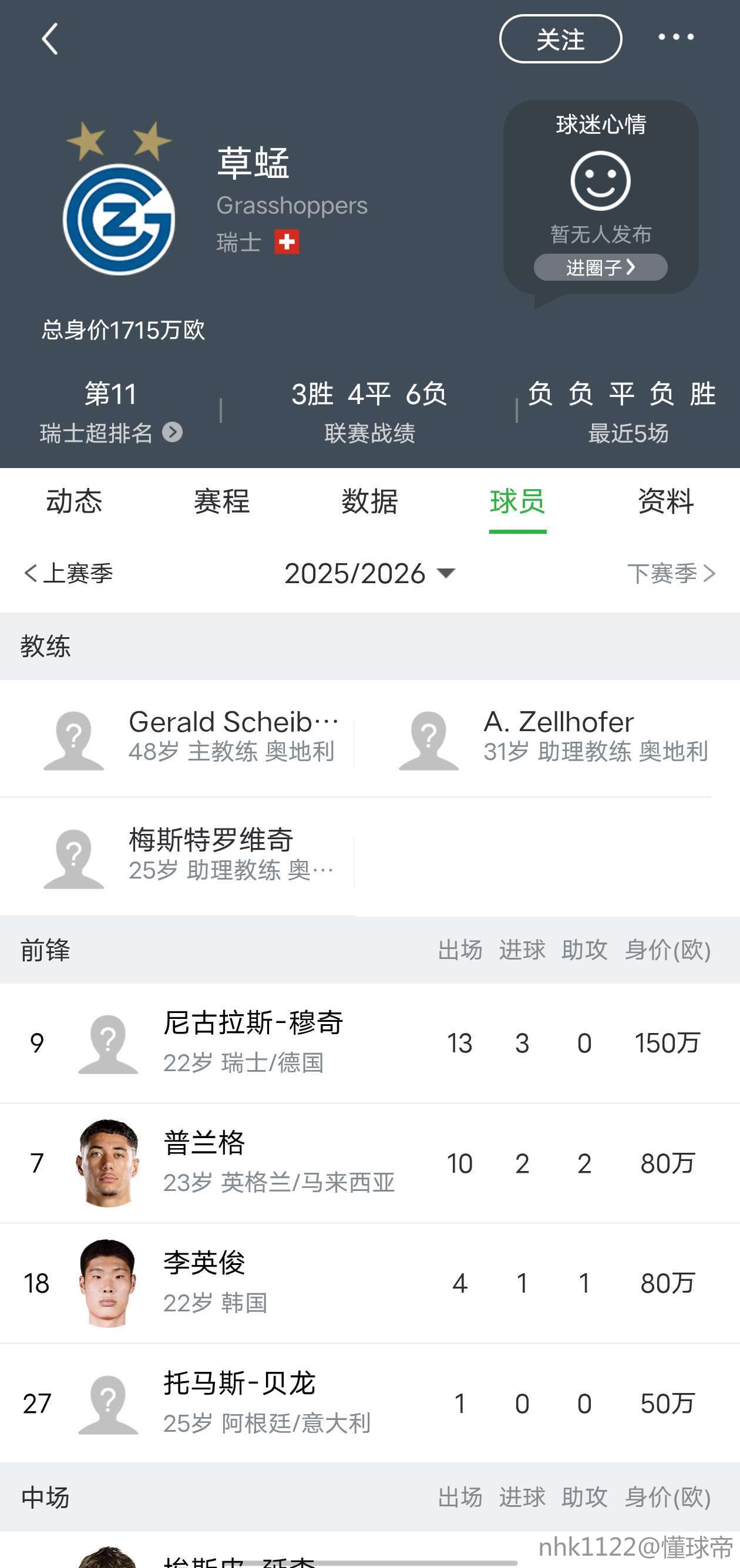Open assistant coach A. Zellhofer's profile

tap(551, 738)
